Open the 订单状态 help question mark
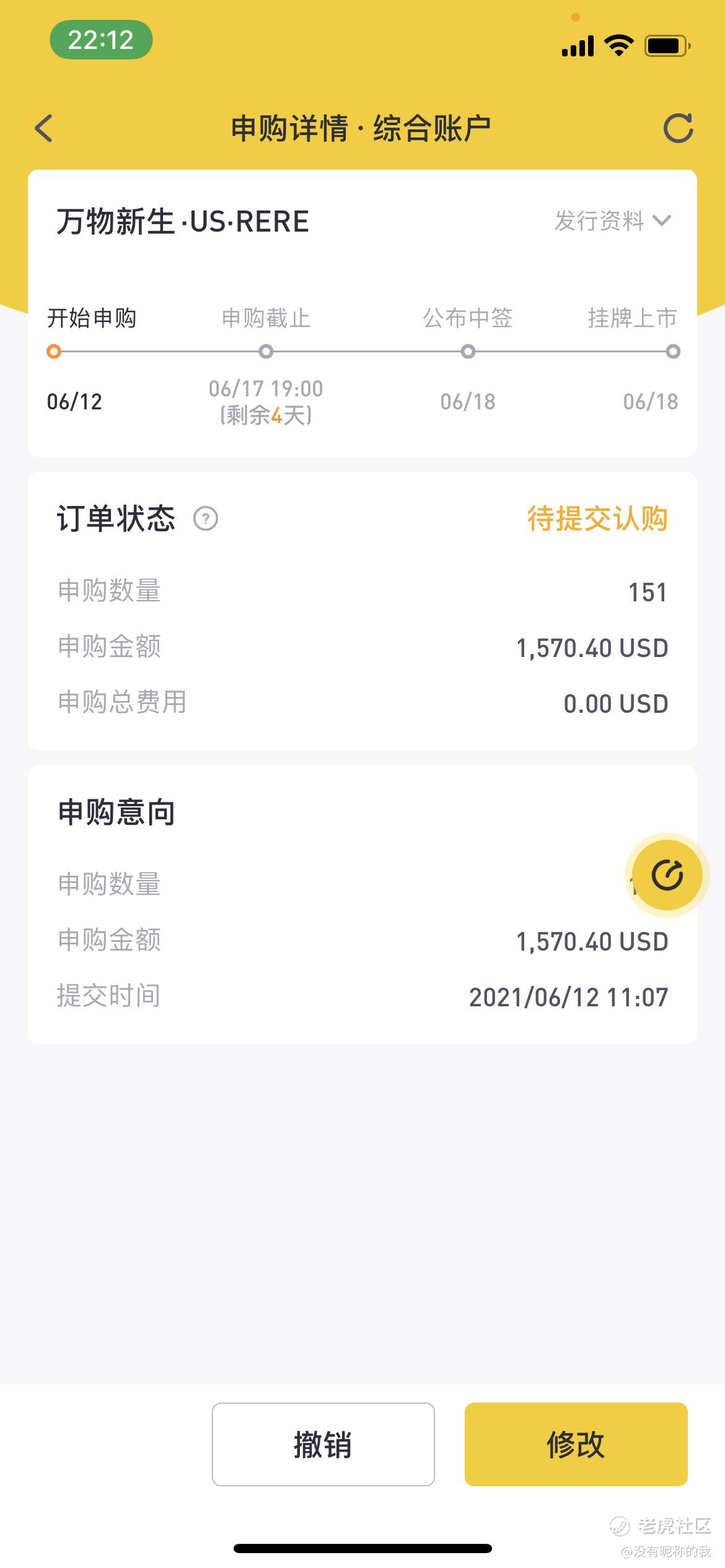725x1568 pixels. click(x=206, y=518)
